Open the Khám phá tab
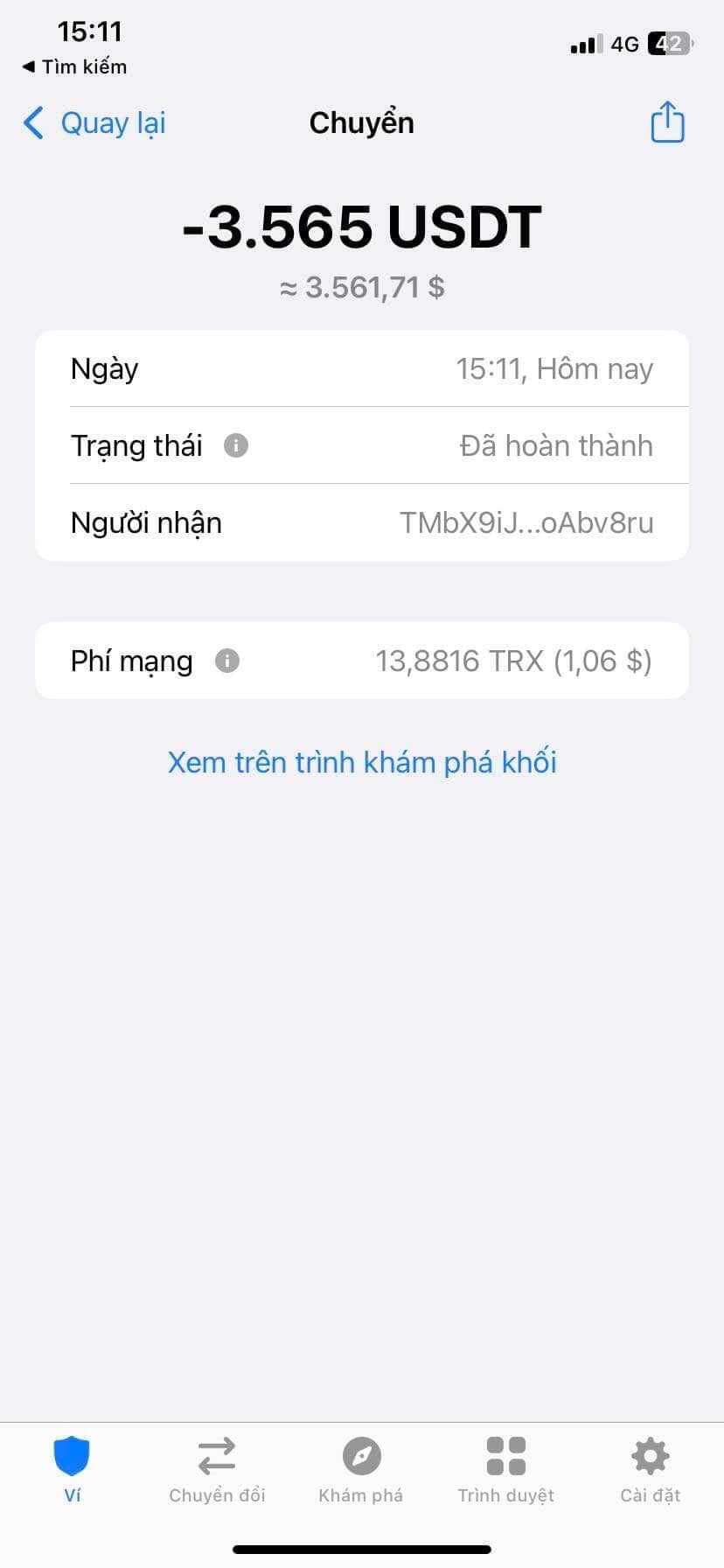The width and height of the screenshot is (724, 1568). (361, 1470)
